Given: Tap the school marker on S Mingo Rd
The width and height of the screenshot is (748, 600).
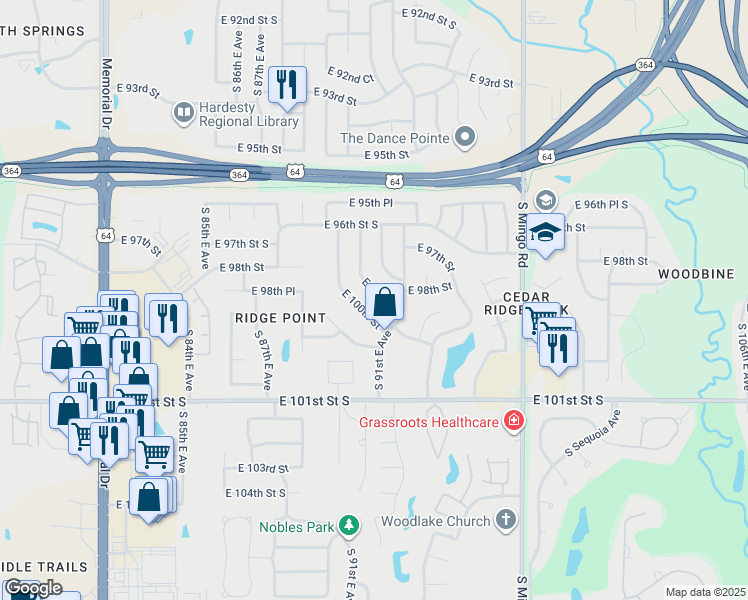Looking at the screenshot, I should click(545, 233).
